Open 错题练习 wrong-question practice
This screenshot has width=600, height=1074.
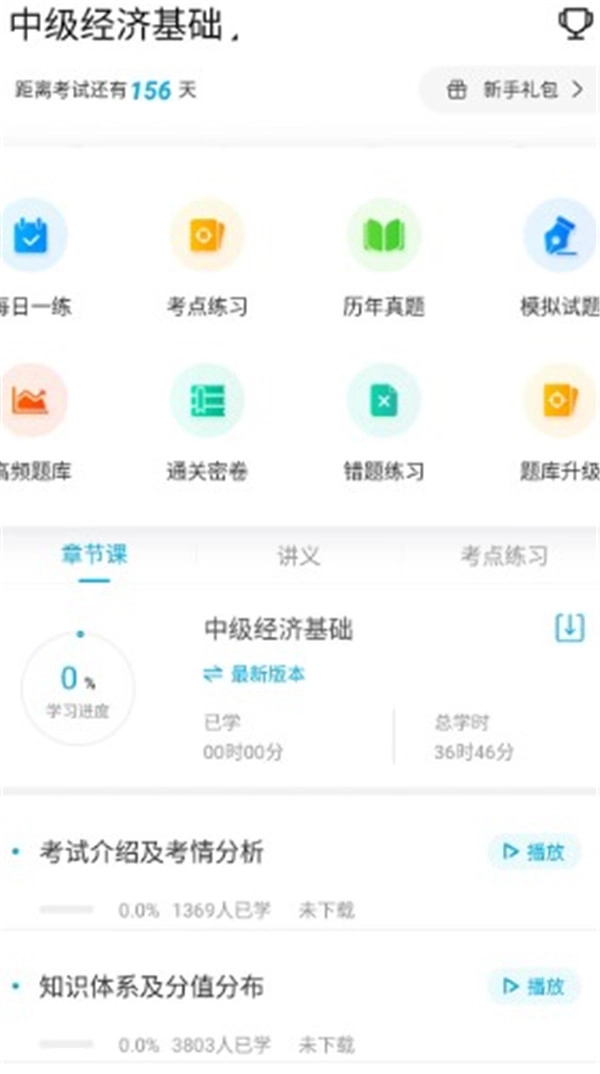point(384,401)
